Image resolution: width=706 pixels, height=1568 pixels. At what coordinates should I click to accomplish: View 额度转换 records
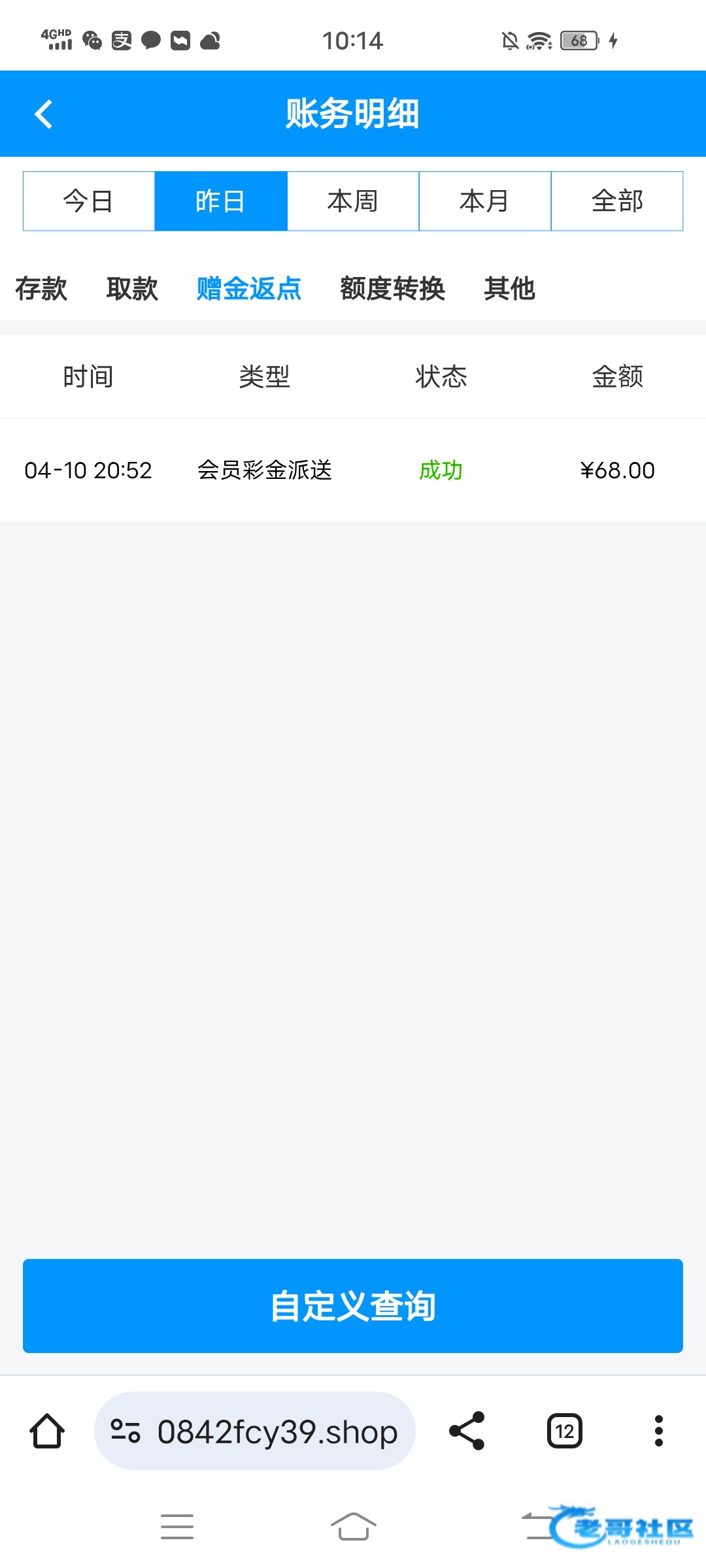point(392,288)
